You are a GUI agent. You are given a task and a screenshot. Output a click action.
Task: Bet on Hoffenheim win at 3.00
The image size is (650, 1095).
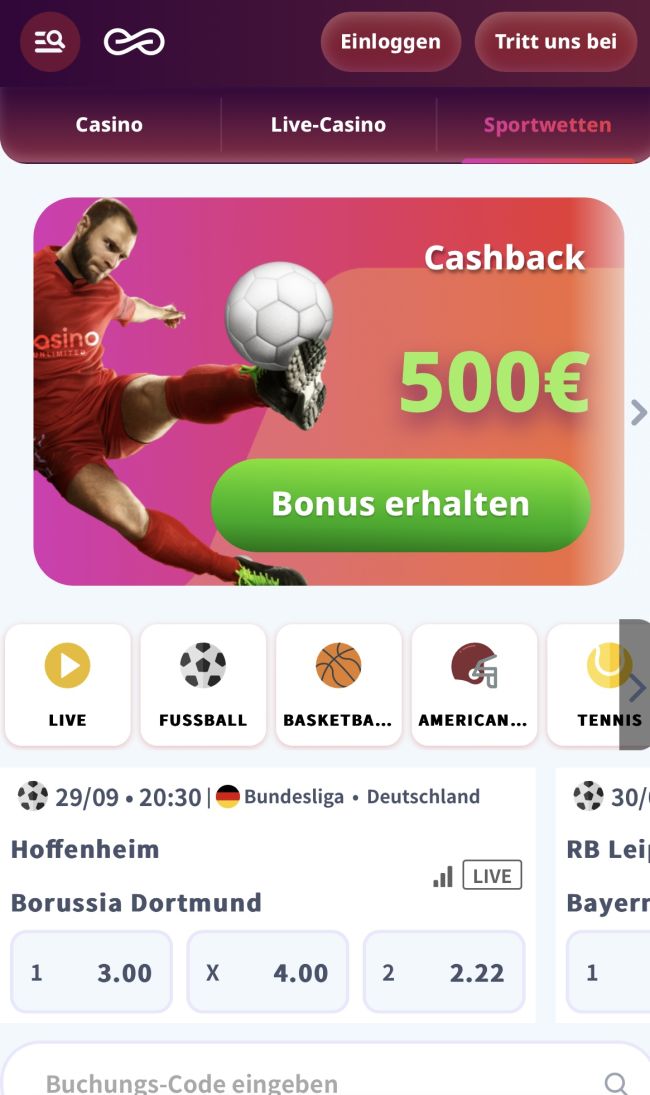click(91, 972)
